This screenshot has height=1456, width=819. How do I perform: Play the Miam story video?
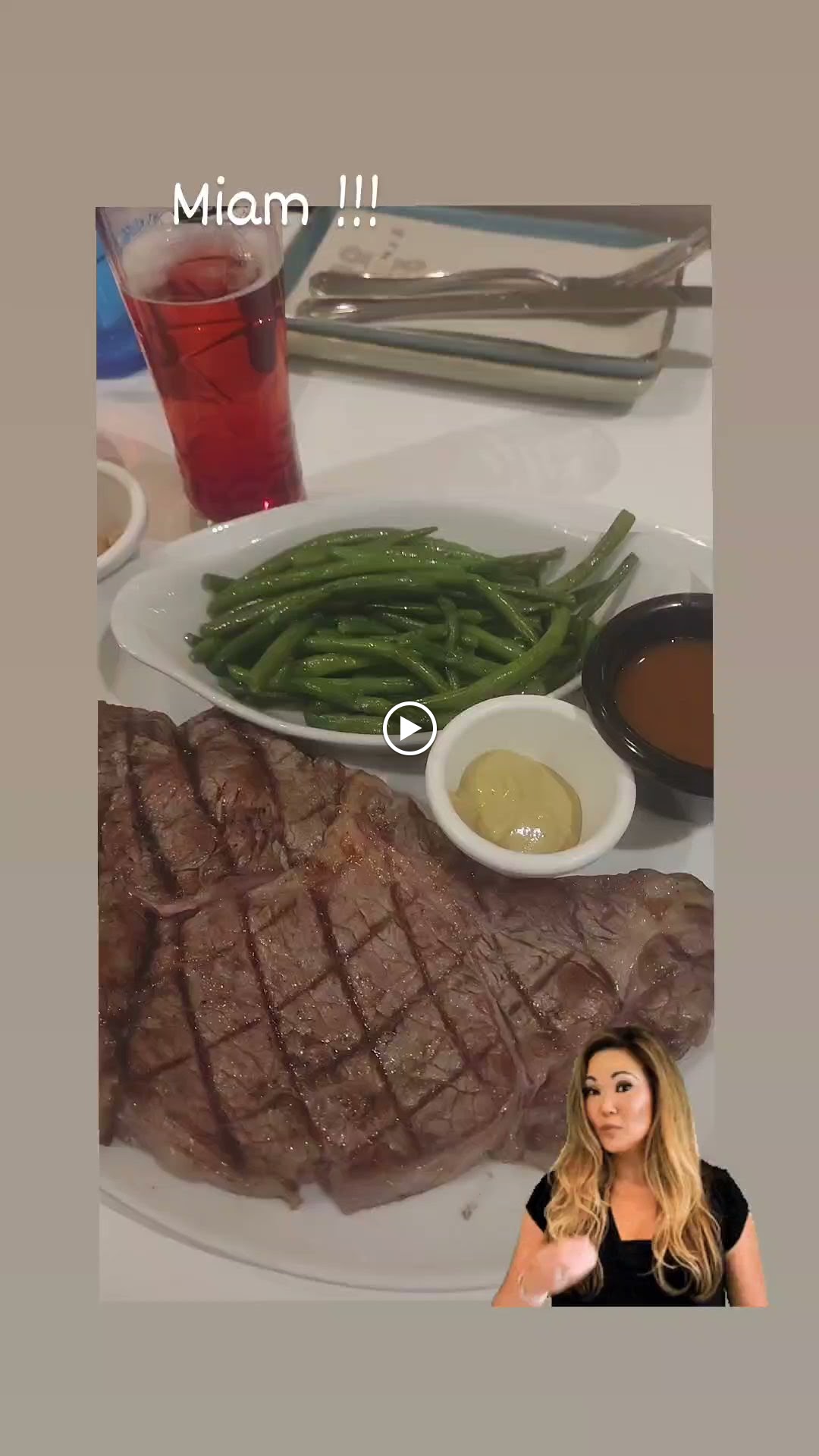pyautogui.click(x=409, y=729)
